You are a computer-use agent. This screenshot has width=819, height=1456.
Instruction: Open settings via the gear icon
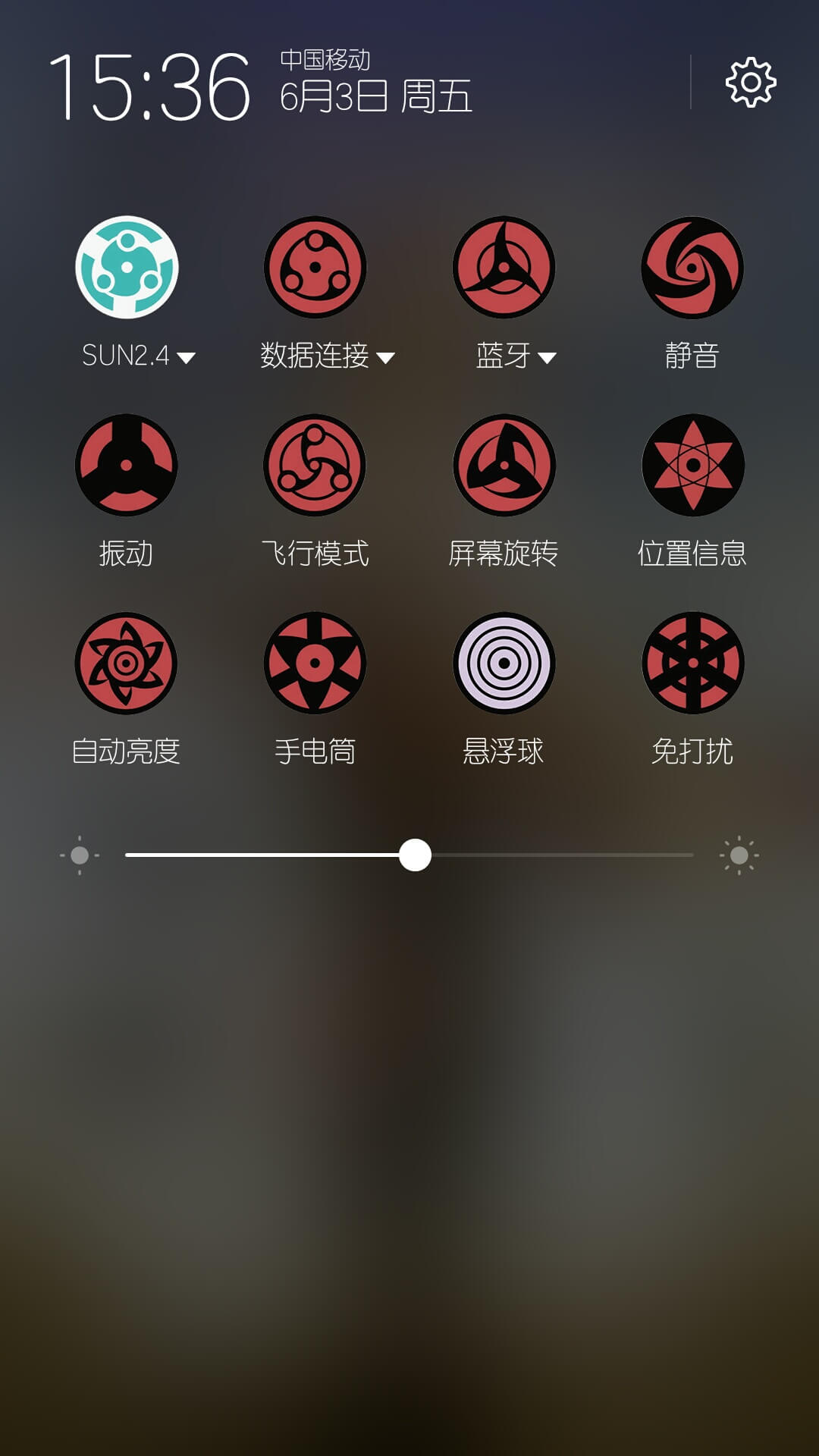click(x=751, y=82)
